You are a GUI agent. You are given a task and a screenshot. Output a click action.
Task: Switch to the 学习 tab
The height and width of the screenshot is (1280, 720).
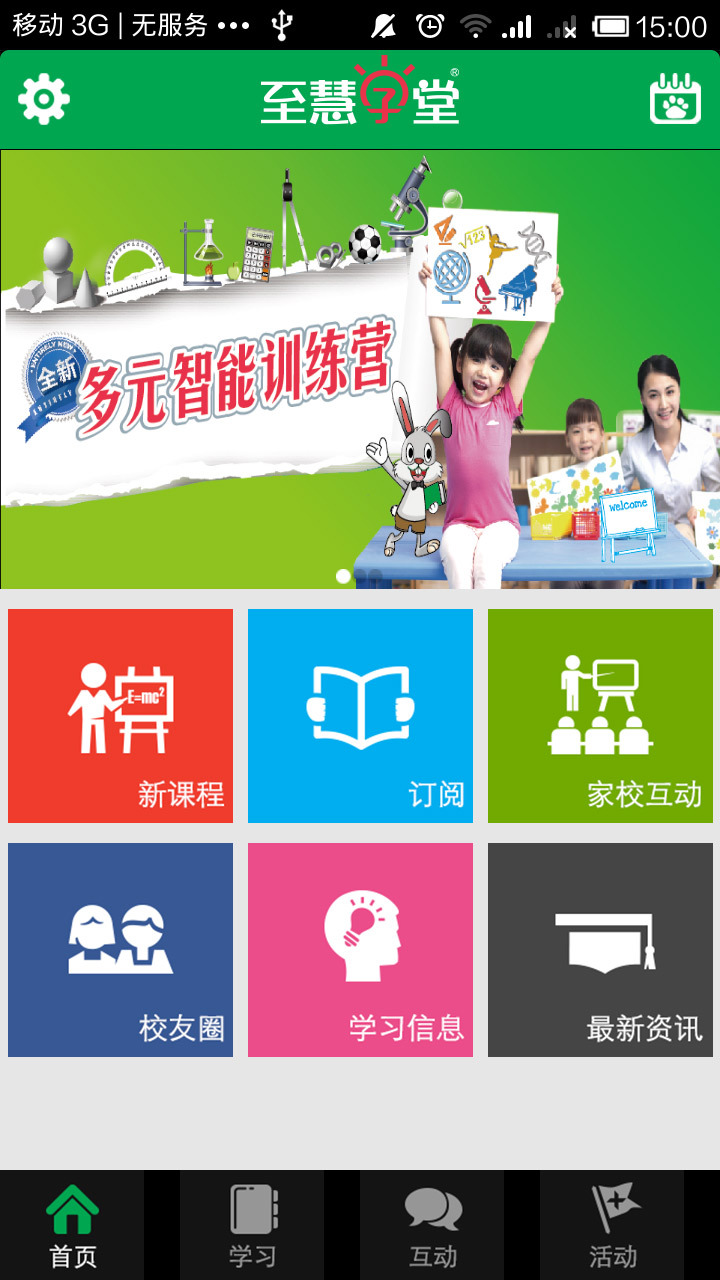[252, 1225]
